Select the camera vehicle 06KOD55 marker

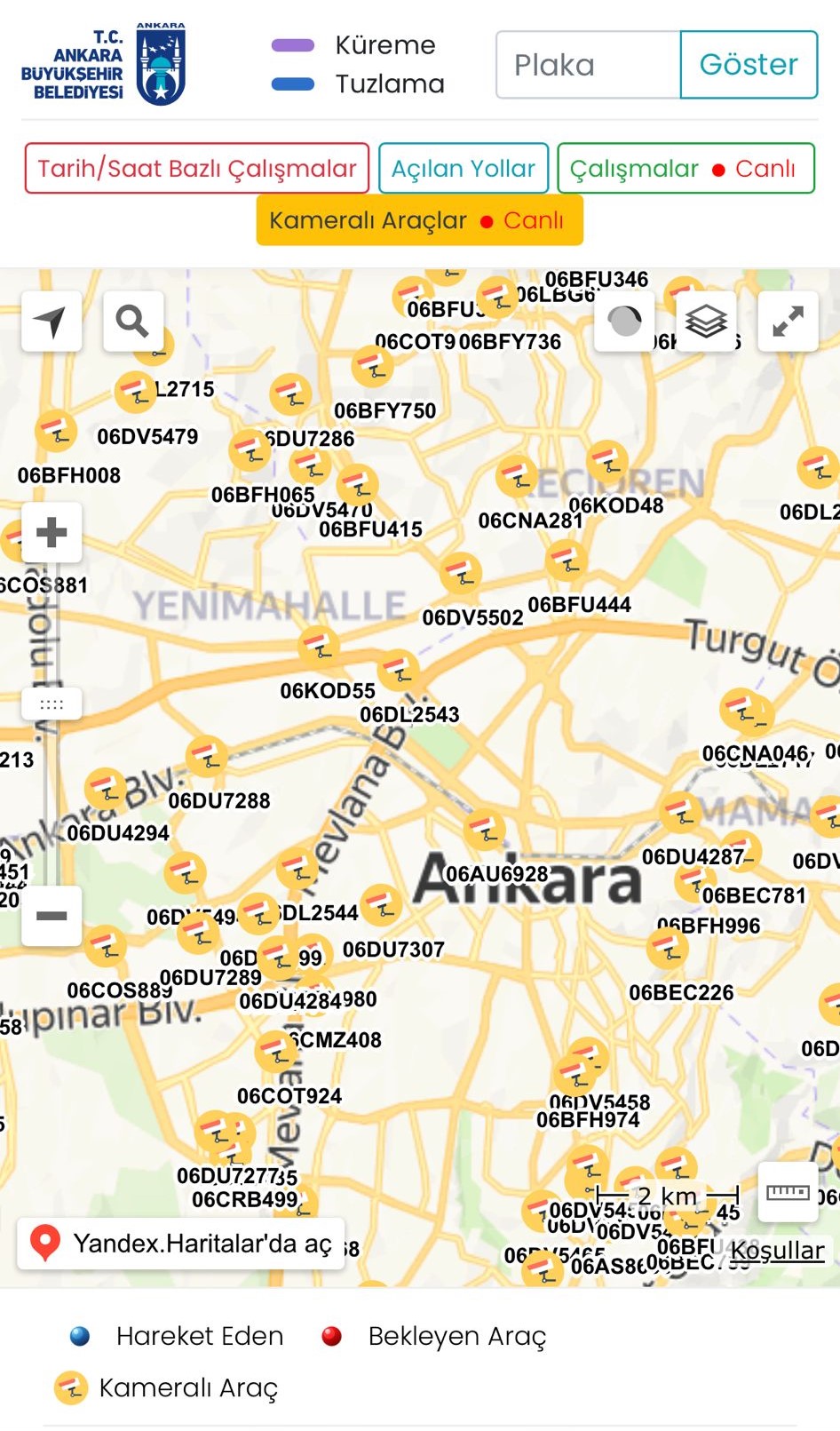click(319, 647)
